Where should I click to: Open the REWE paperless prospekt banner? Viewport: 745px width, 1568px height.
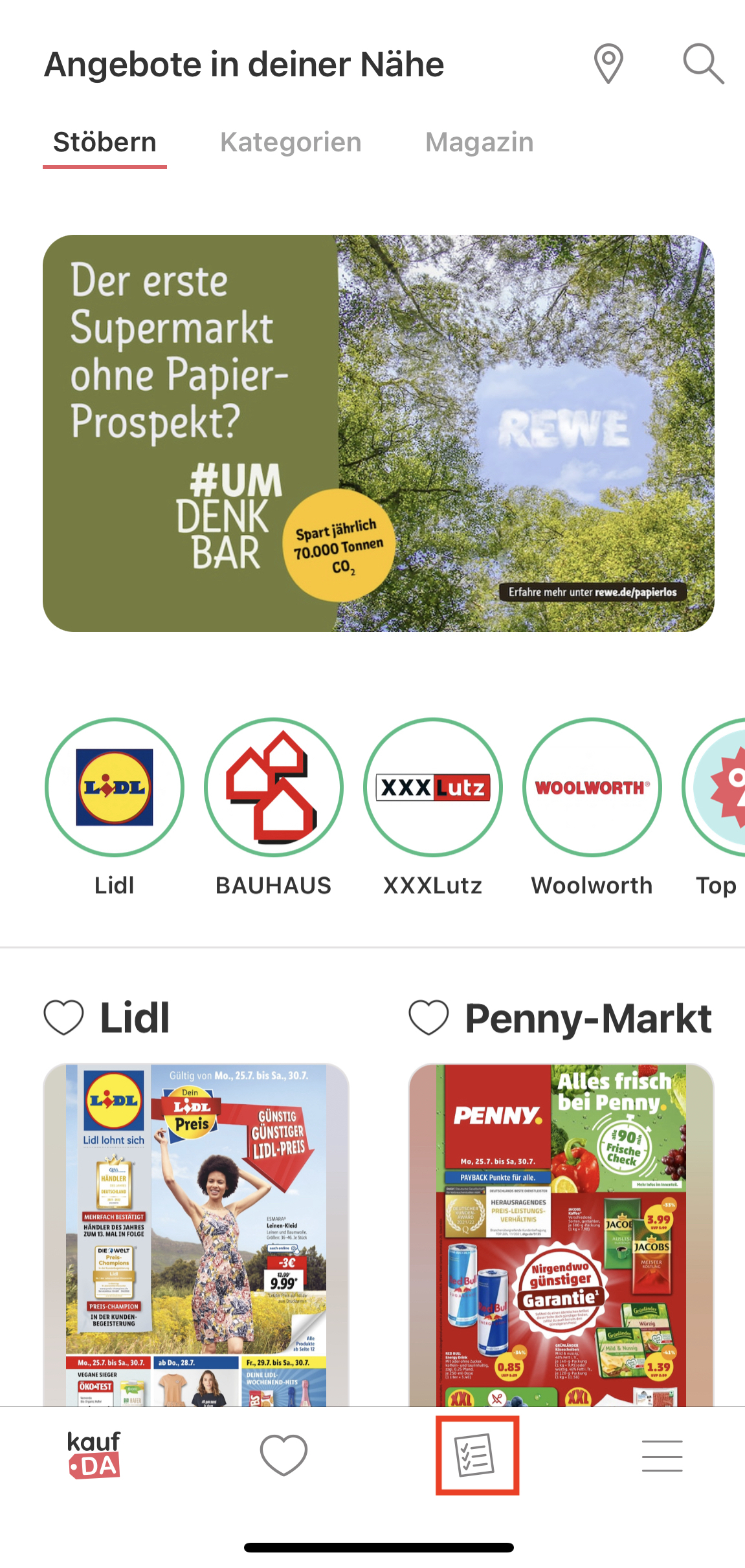point(378,433)
